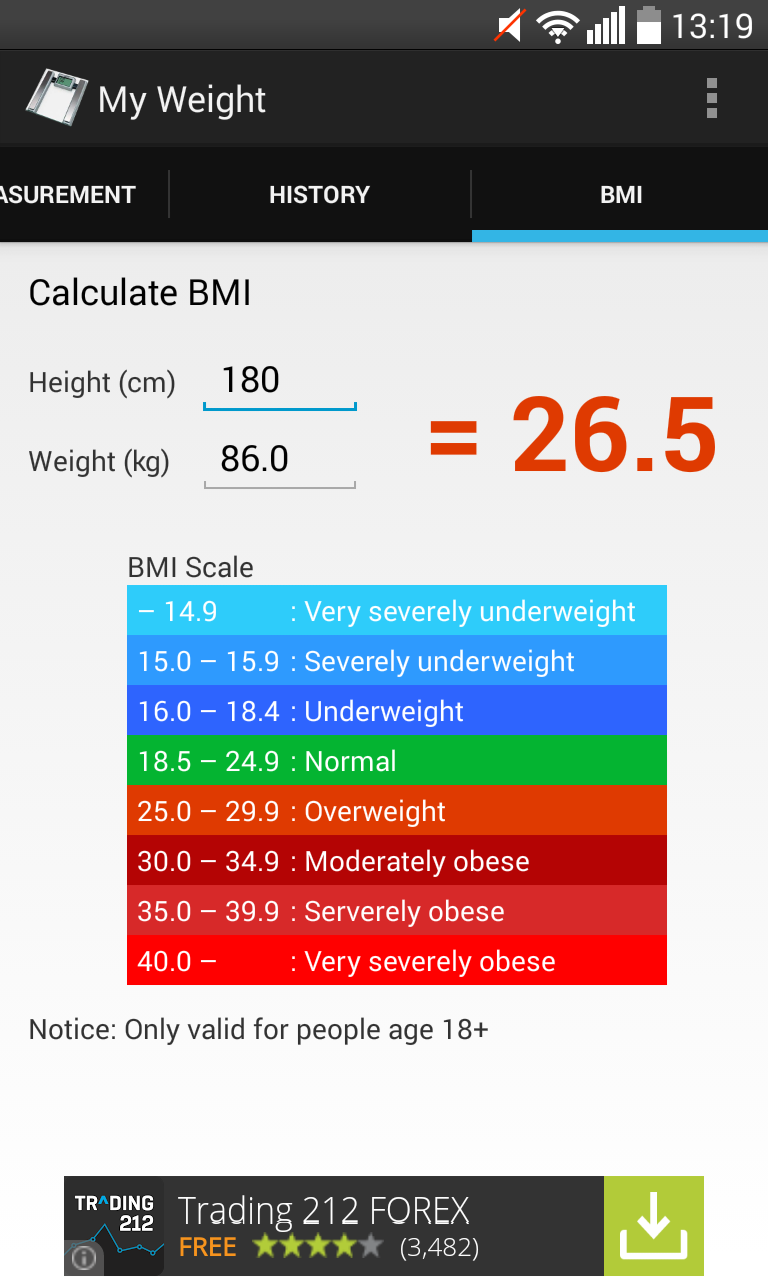
Task: Edit the Weight (kg) field
Action: pos(279,460)
